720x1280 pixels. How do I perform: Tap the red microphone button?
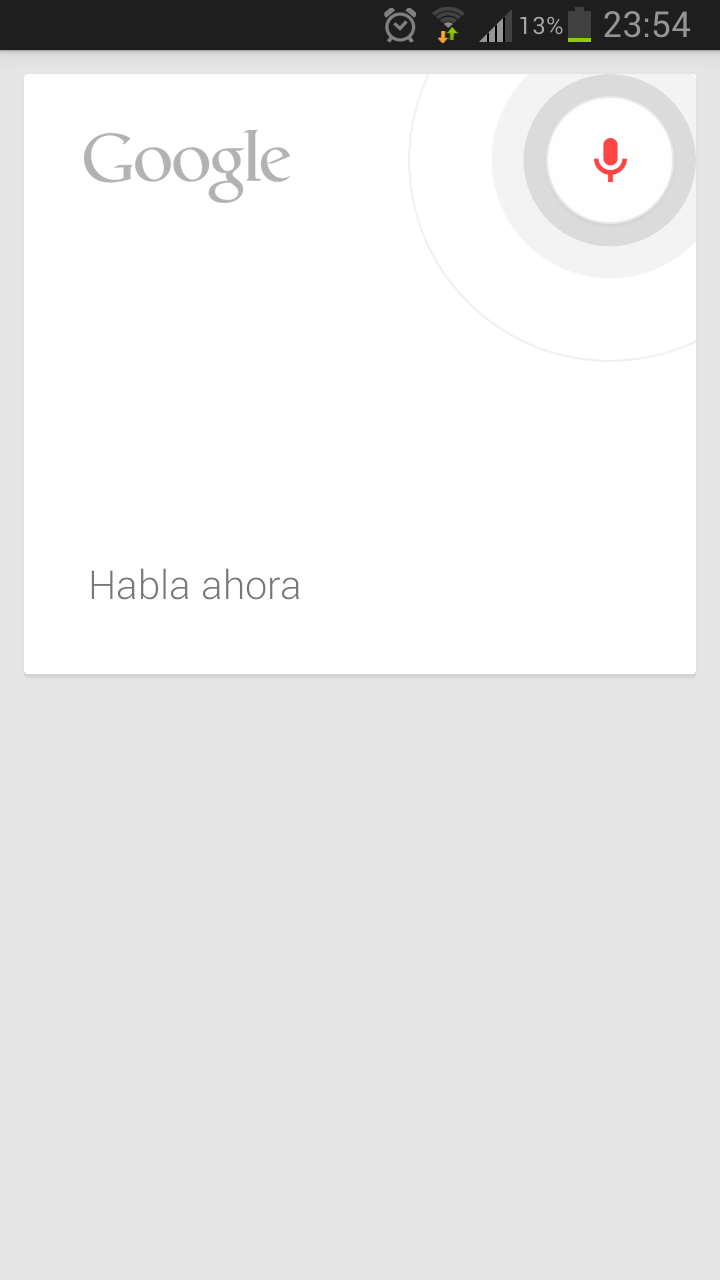coord(610,160)
